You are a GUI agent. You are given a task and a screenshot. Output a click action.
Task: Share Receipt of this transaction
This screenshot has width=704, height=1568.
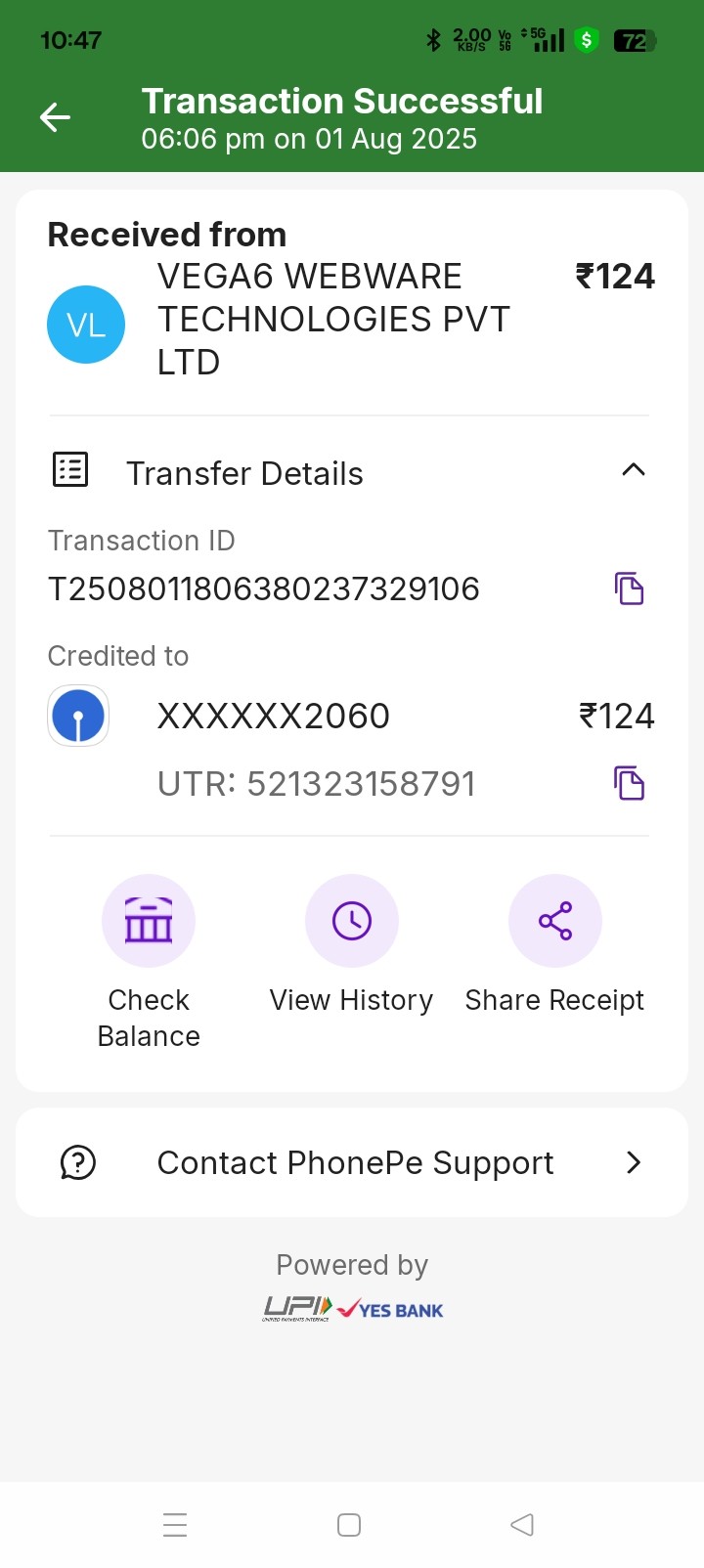coord(554,922)
